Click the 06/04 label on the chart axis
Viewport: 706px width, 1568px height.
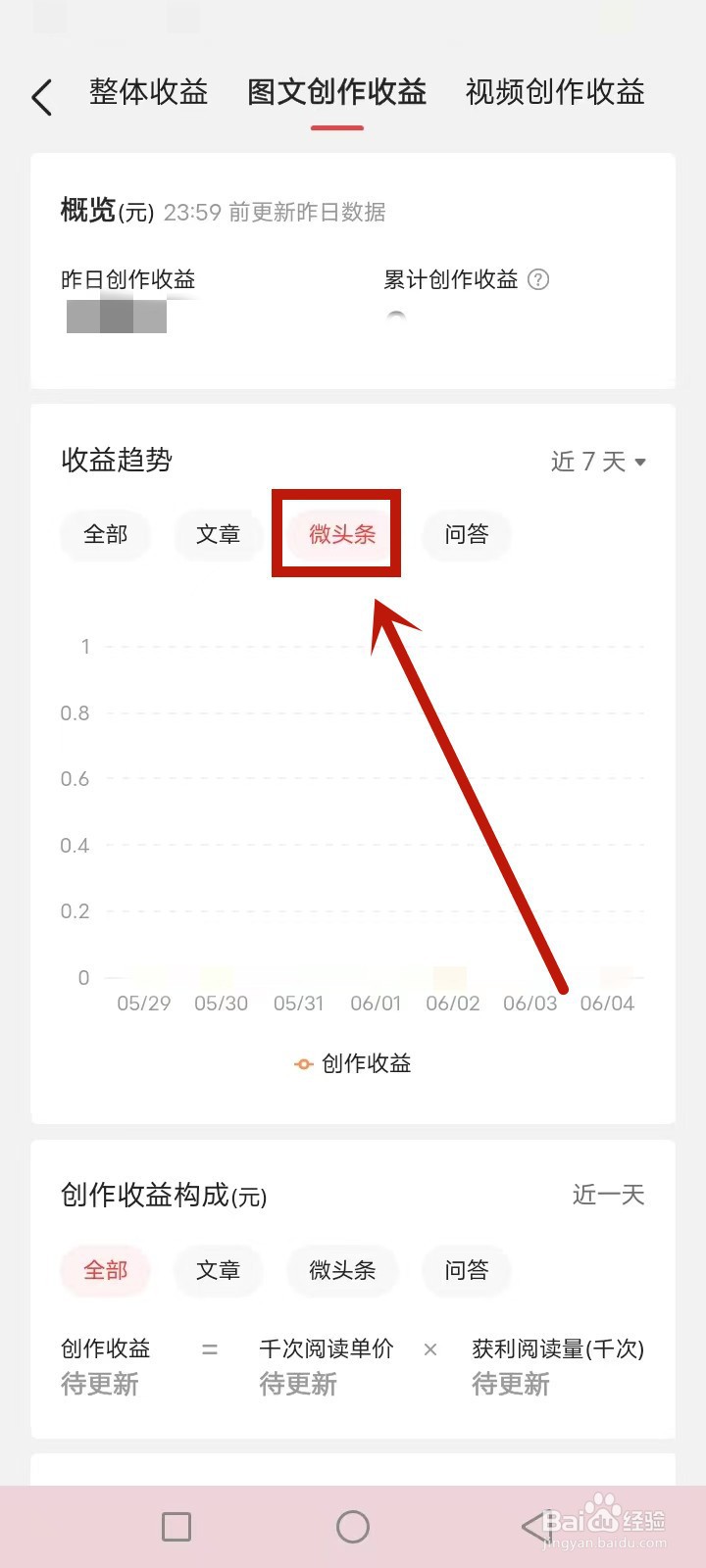[x=608, y=1003]
